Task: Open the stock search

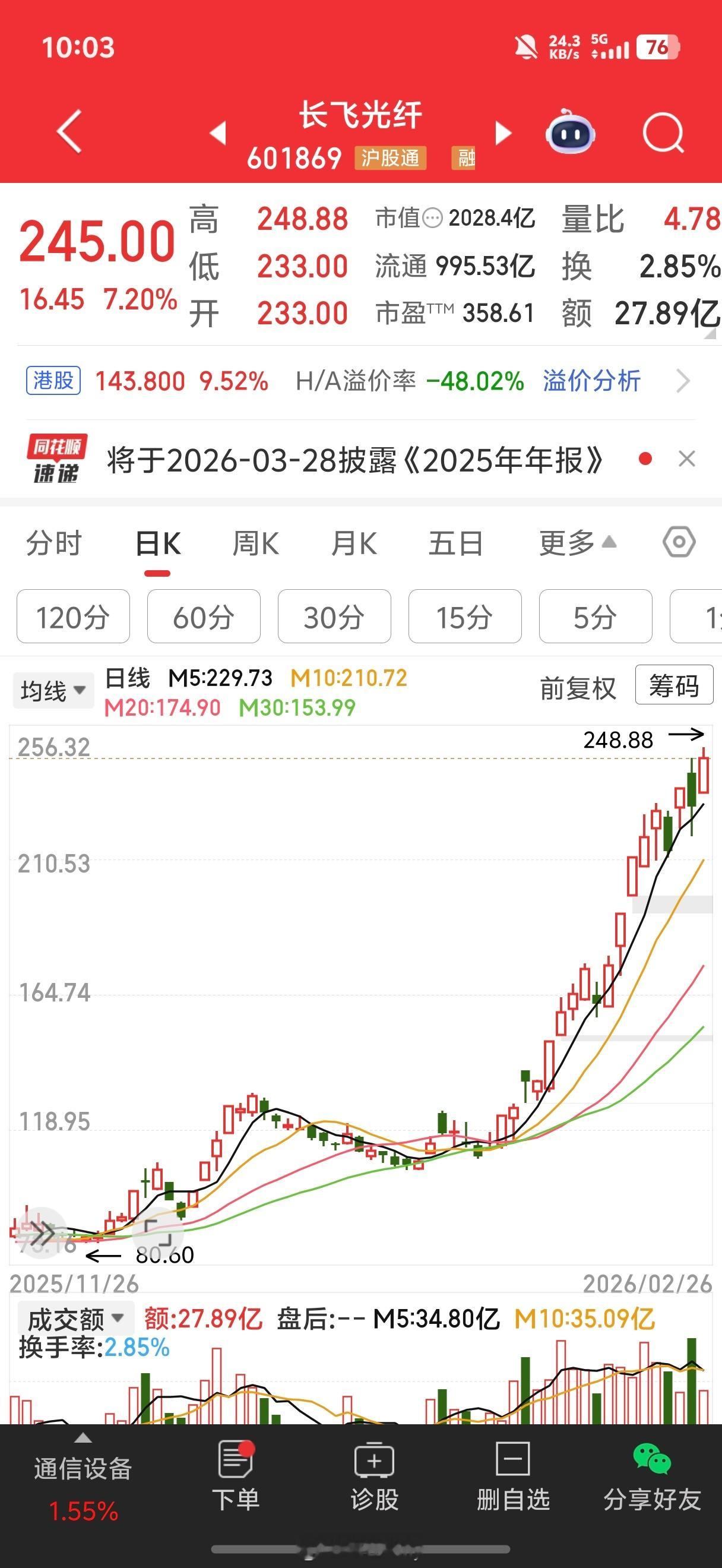Action: (x=663, y=134)
